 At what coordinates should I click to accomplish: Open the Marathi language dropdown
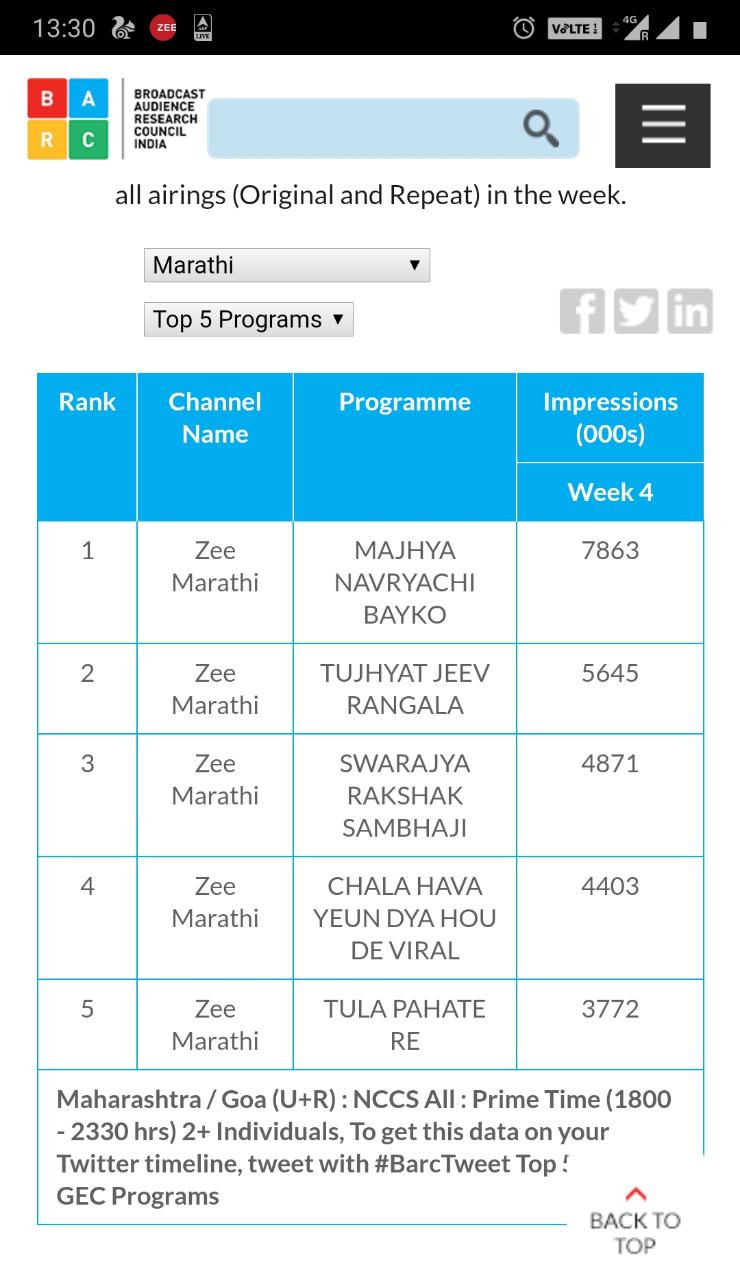[287, 265]
